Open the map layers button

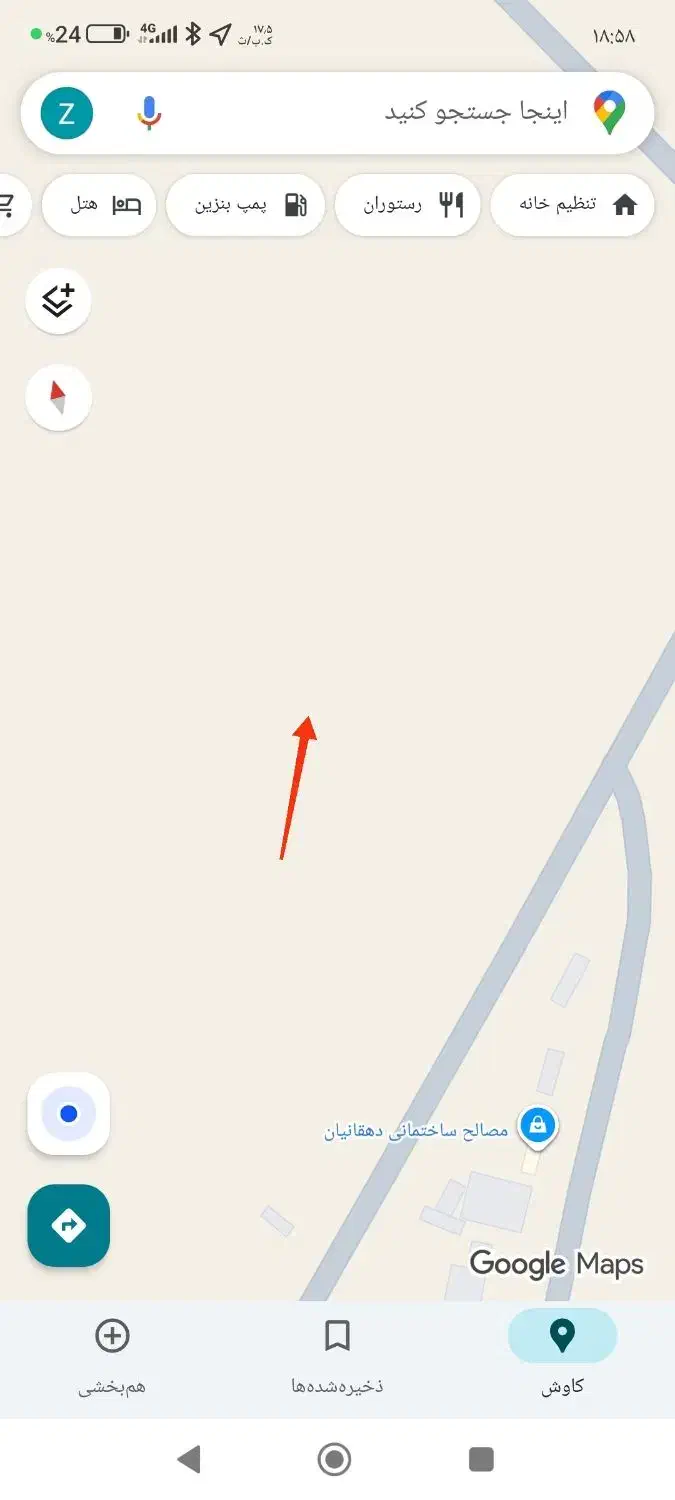[x=59, y=300]
